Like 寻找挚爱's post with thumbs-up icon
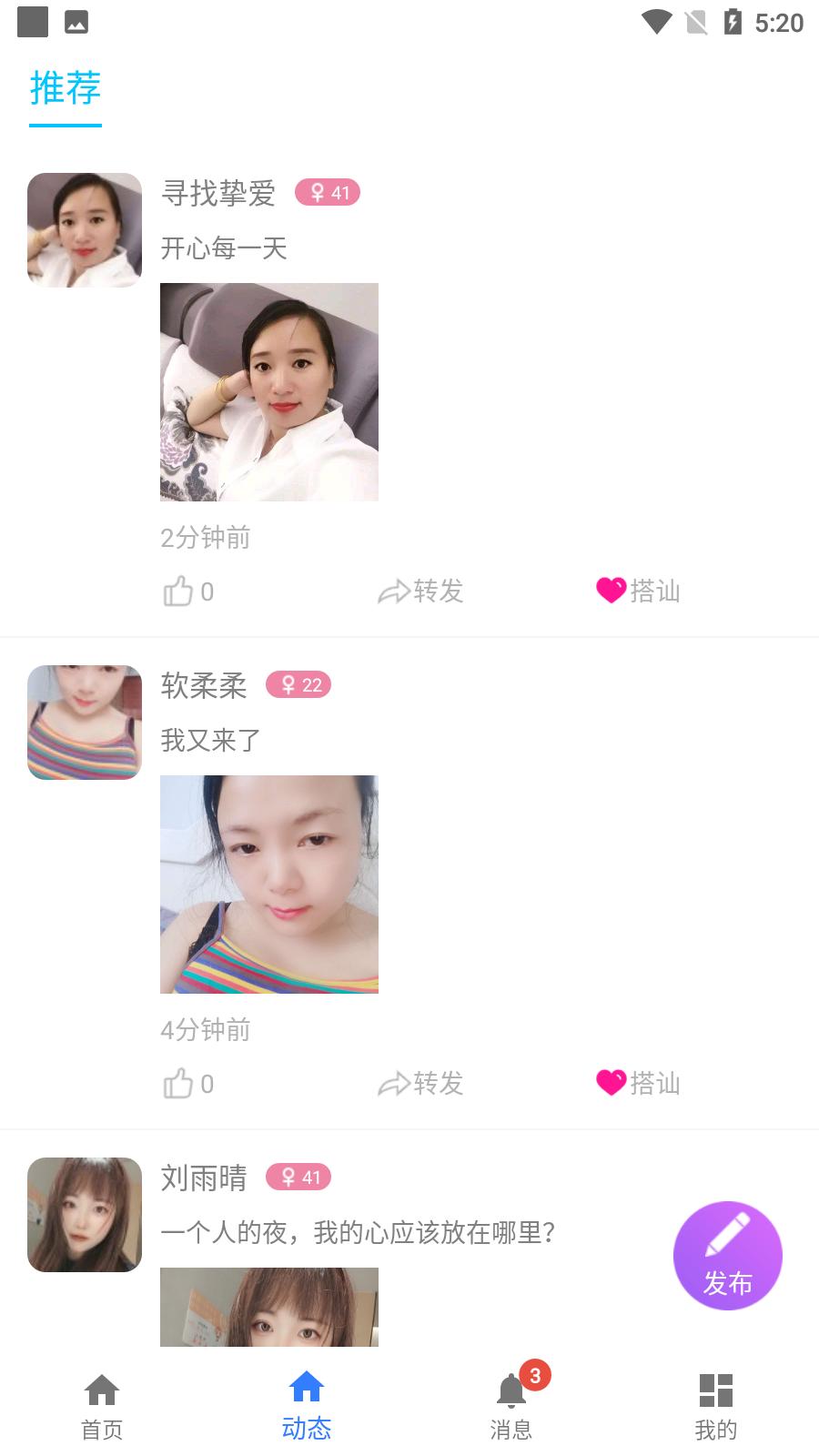The image size is (819, 1456). (x=179, y=591)
